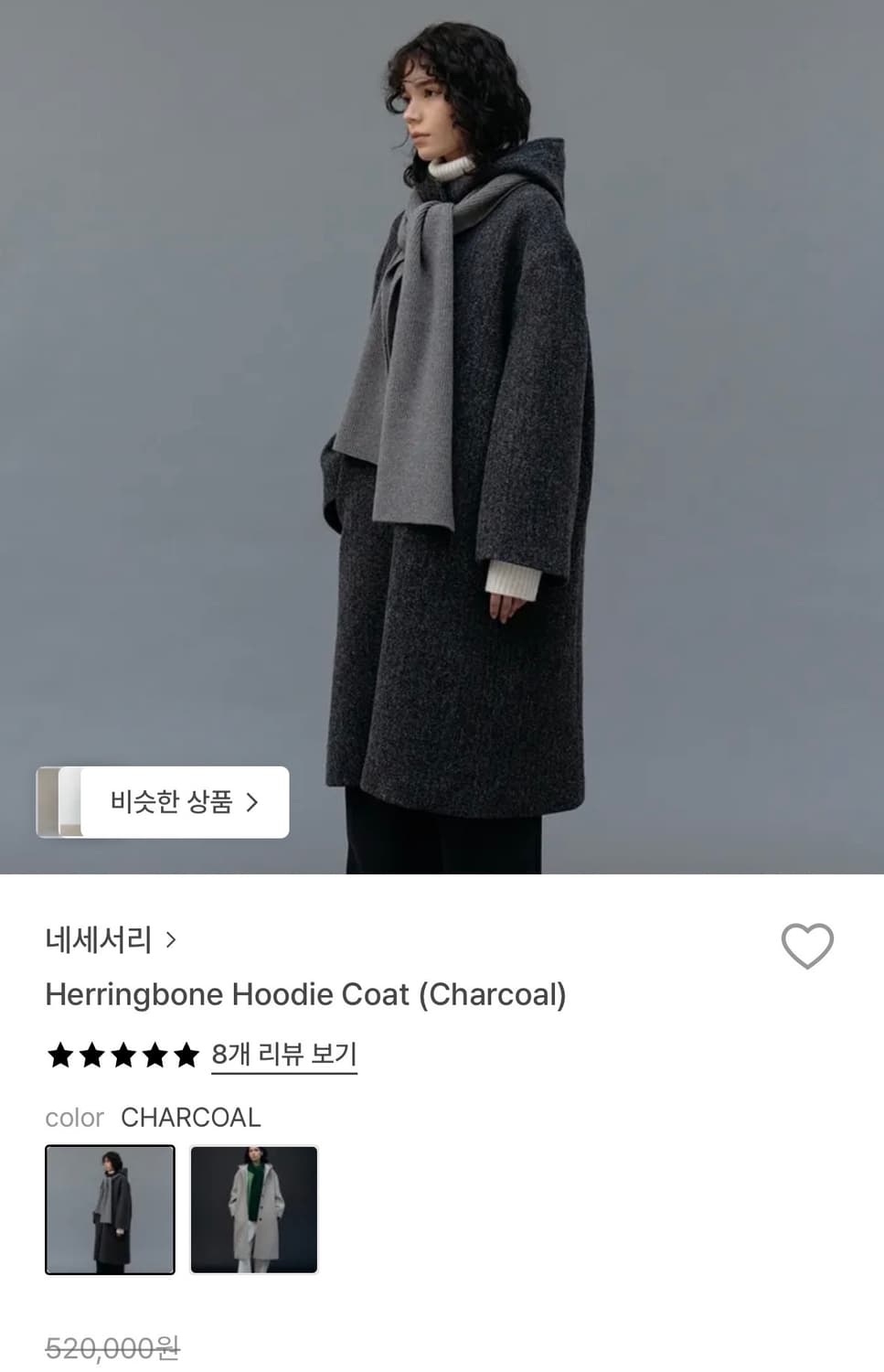This screenshot has width=884, height=1372.
Task: Expand the brand via the chevron next to 네세서리
Action: pos(174,939)
